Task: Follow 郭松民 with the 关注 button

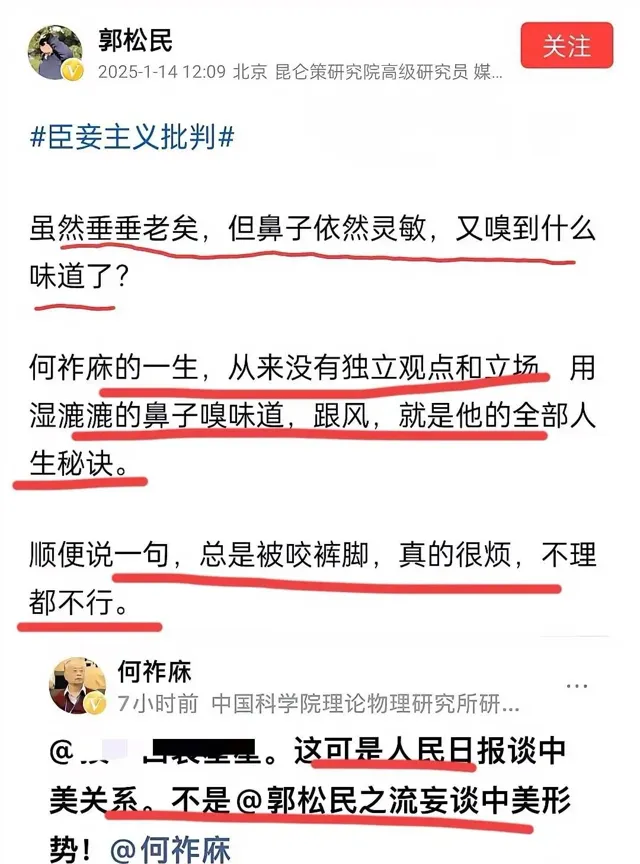Action: click(566, 47)
